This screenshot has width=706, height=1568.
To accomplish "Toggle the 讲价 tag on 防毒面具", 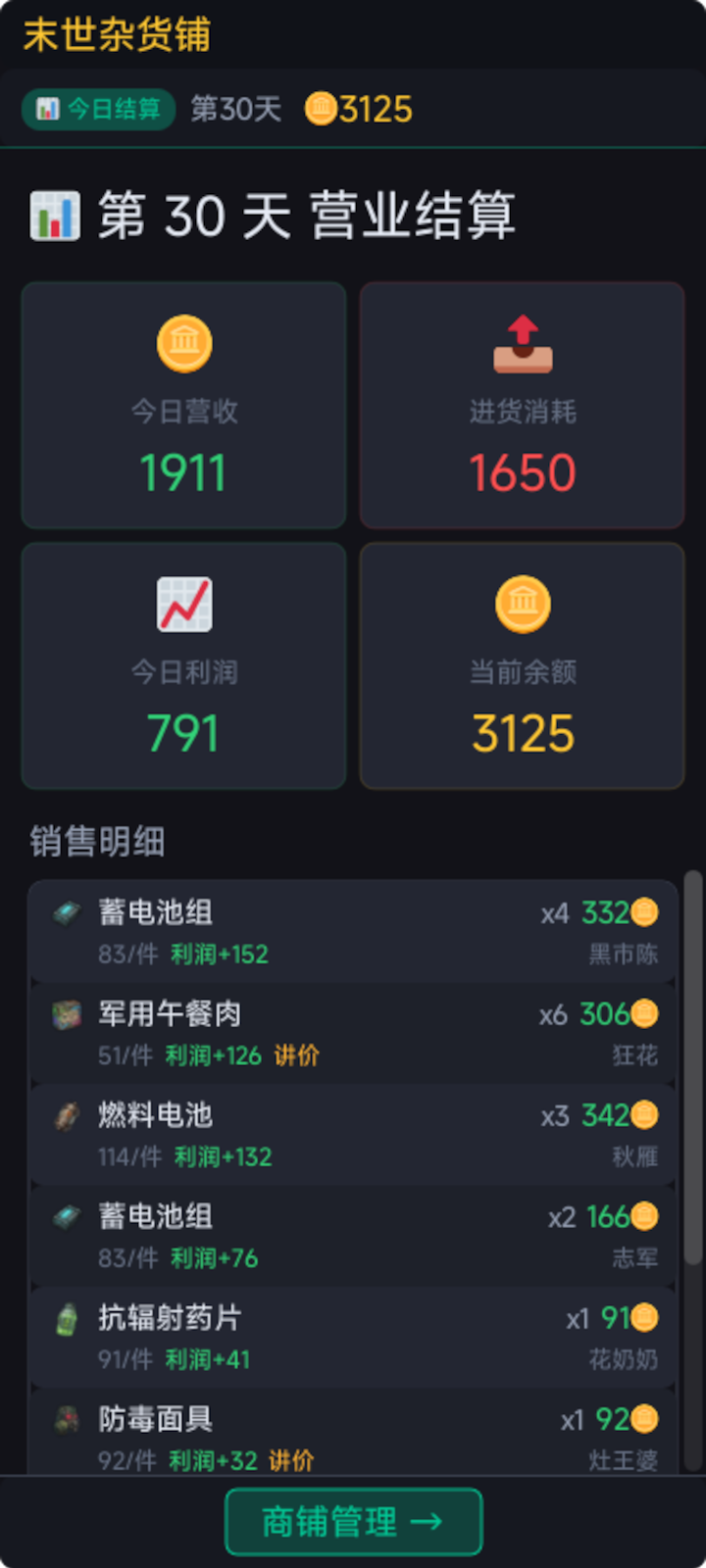I will click(x=291, y=1460).
